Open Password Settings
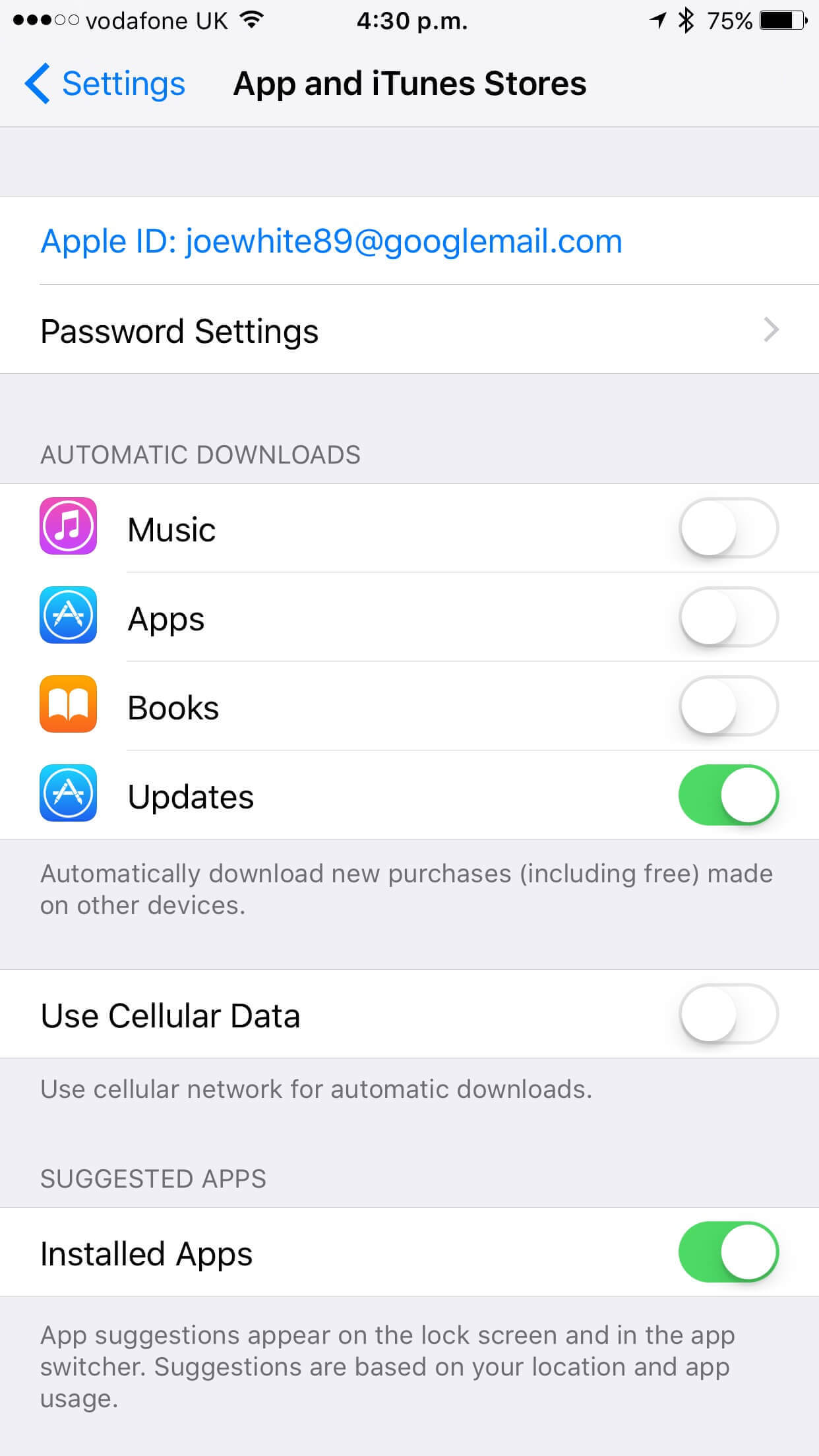This screenshot has width=819, height=1456. (409, 330)
